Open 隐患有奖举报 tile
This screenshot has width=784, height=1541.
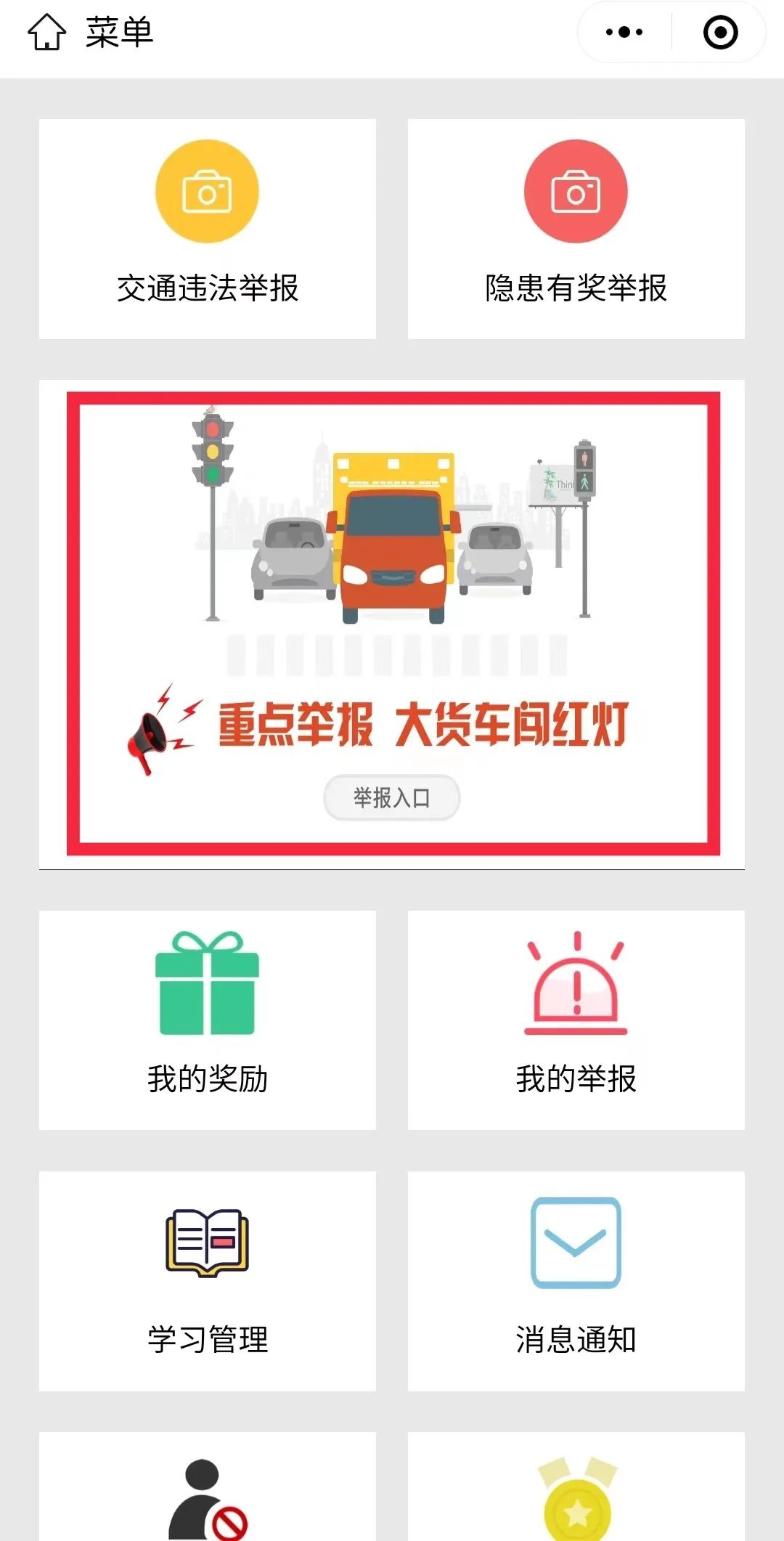[x=576, y=229]
